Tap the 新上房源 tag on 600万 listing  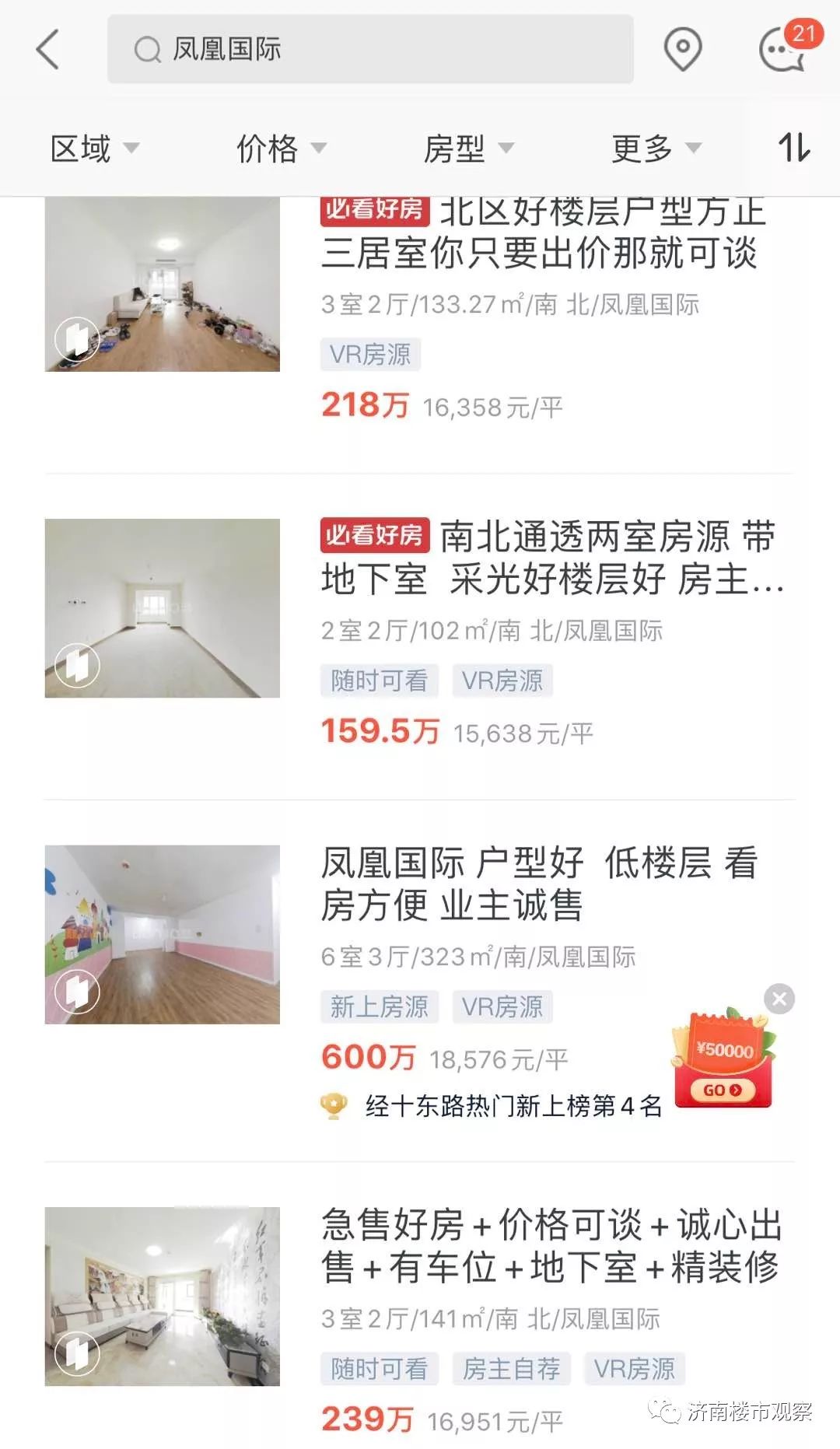coord(379,1007)
